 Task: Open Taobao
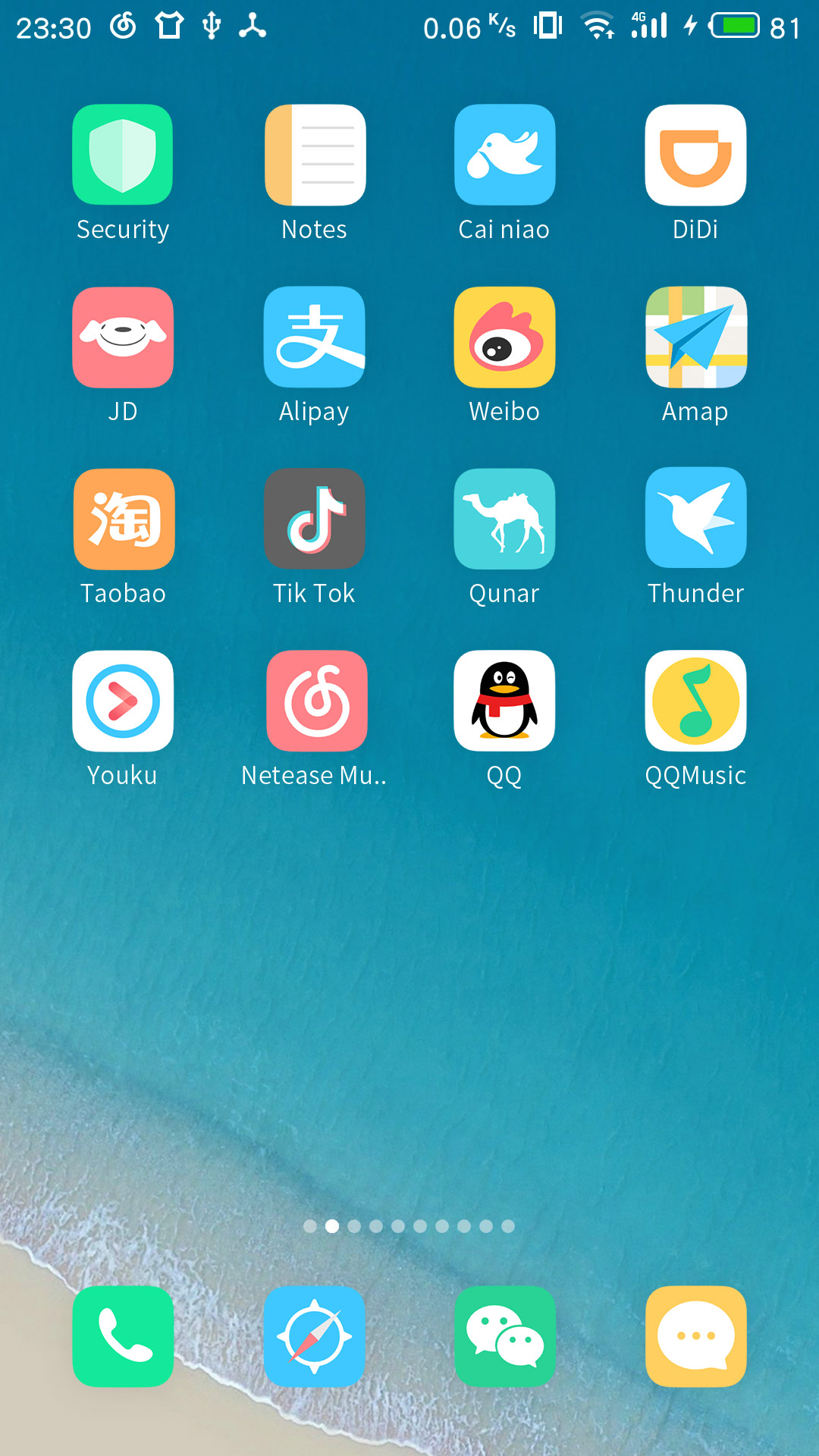[x=124, y=519]
